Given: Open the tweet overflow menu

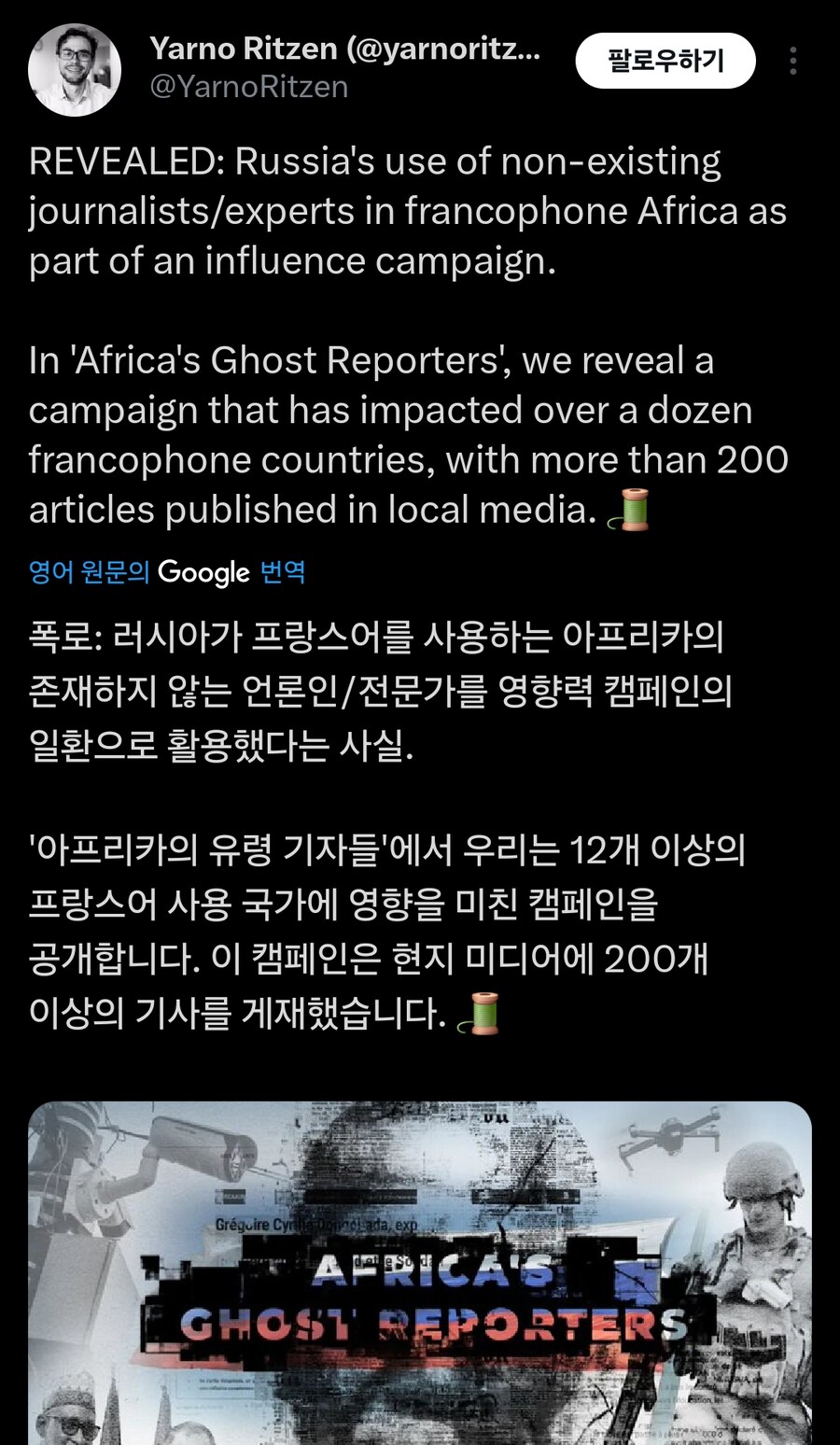Looking at the screenshot, I should 792,62.
